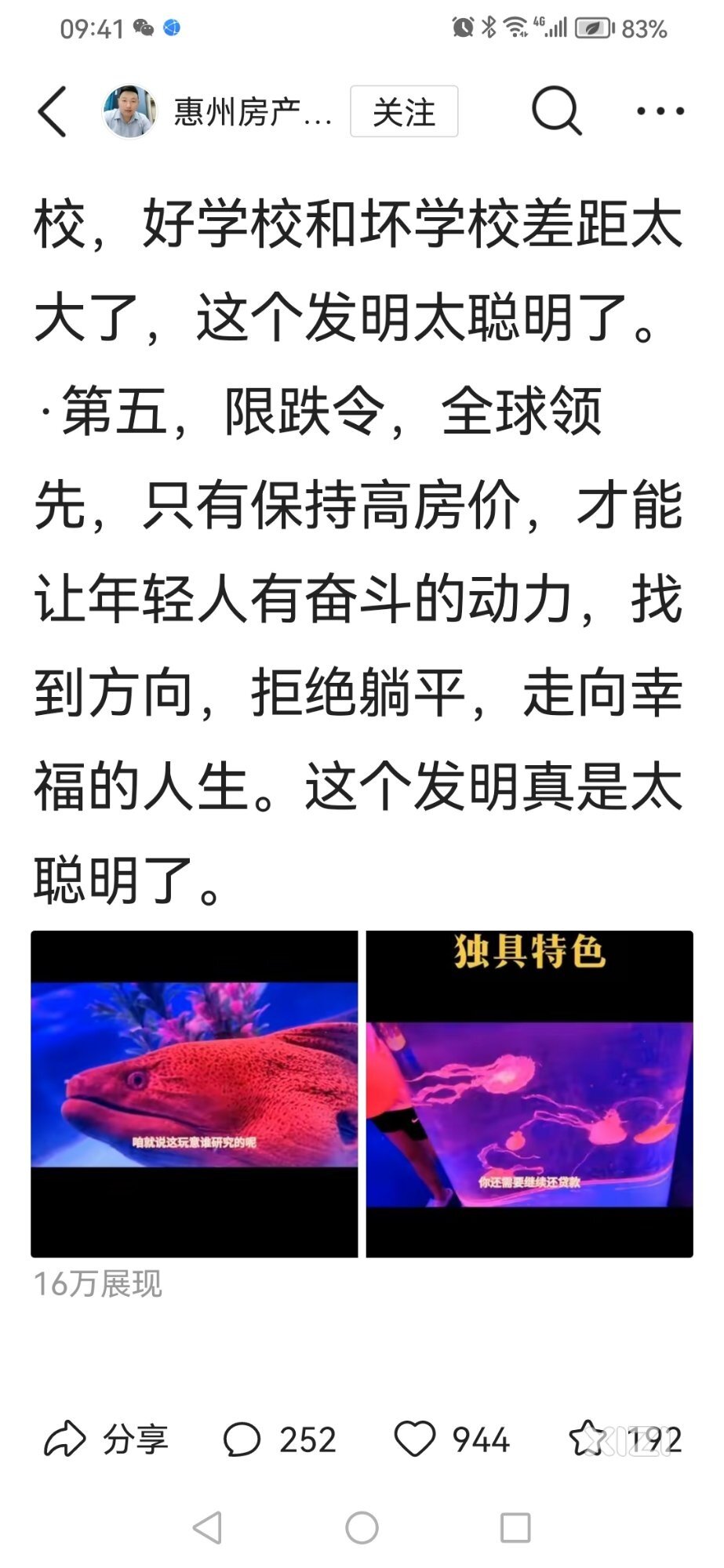Share this post via 分享
724x1568 pixels.
[106, 1439]
